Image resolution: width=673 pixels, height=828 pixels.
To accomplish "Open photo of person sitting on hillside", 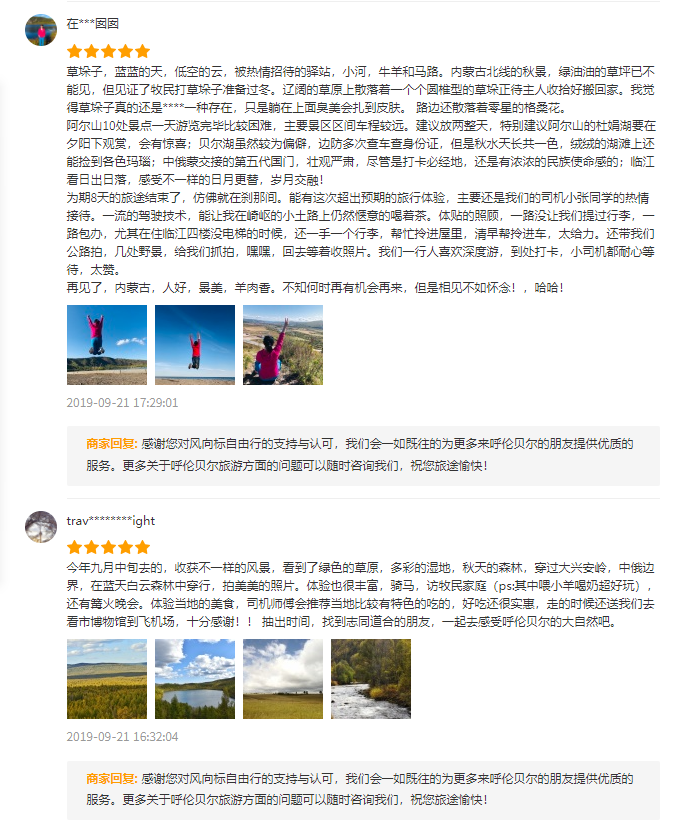I will click(283, 344).
